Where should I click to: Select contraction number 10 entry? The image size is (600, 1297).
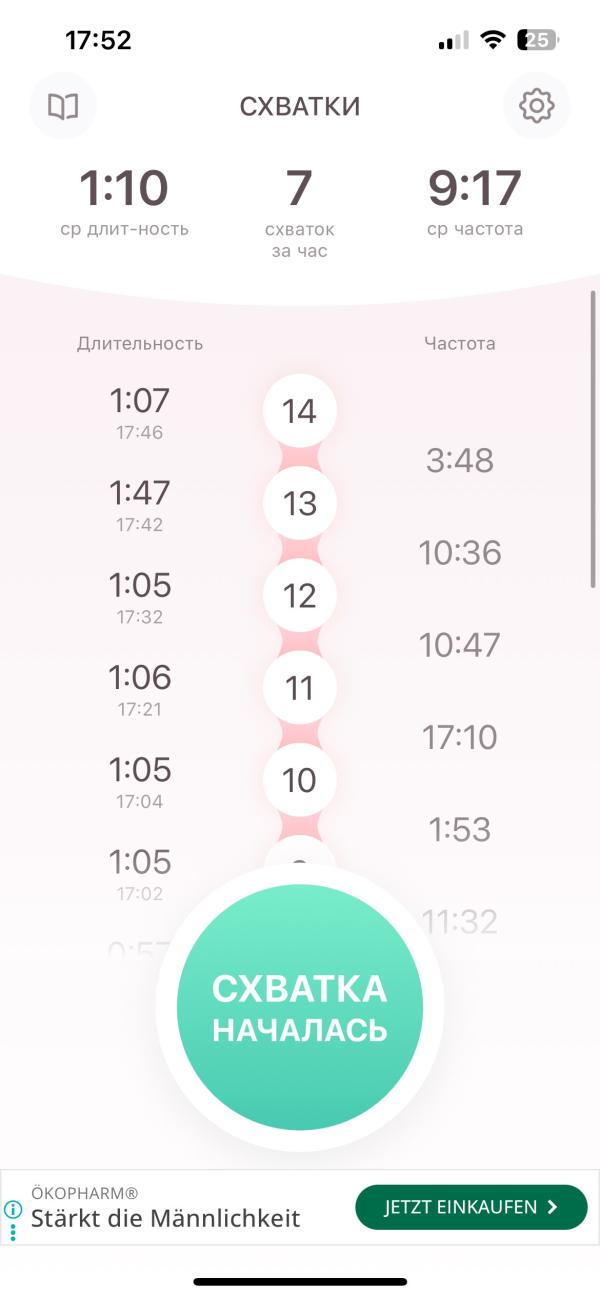point(300,780)
